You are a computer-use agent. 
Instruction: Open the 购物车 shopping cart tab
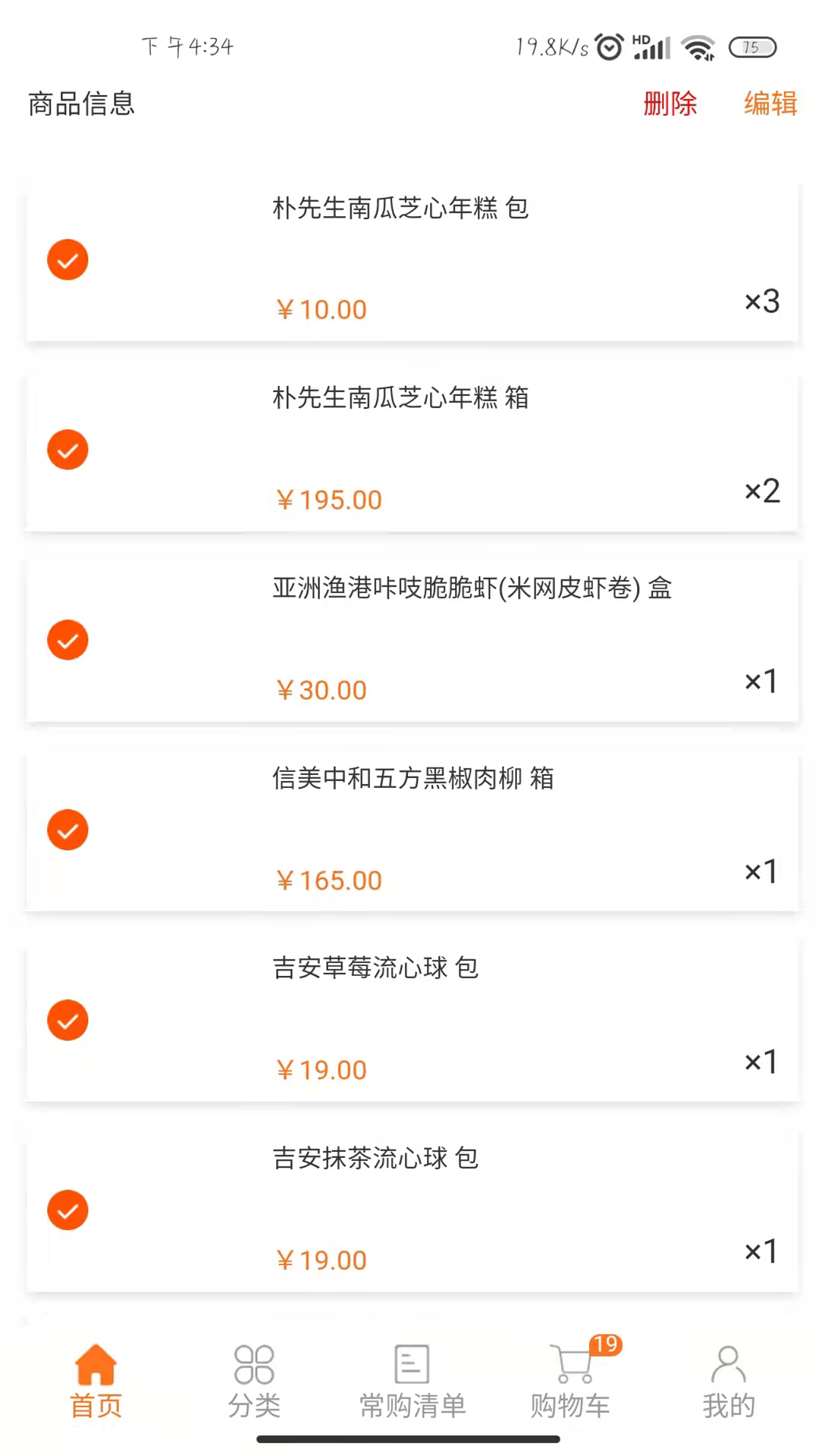(571, 1382)
